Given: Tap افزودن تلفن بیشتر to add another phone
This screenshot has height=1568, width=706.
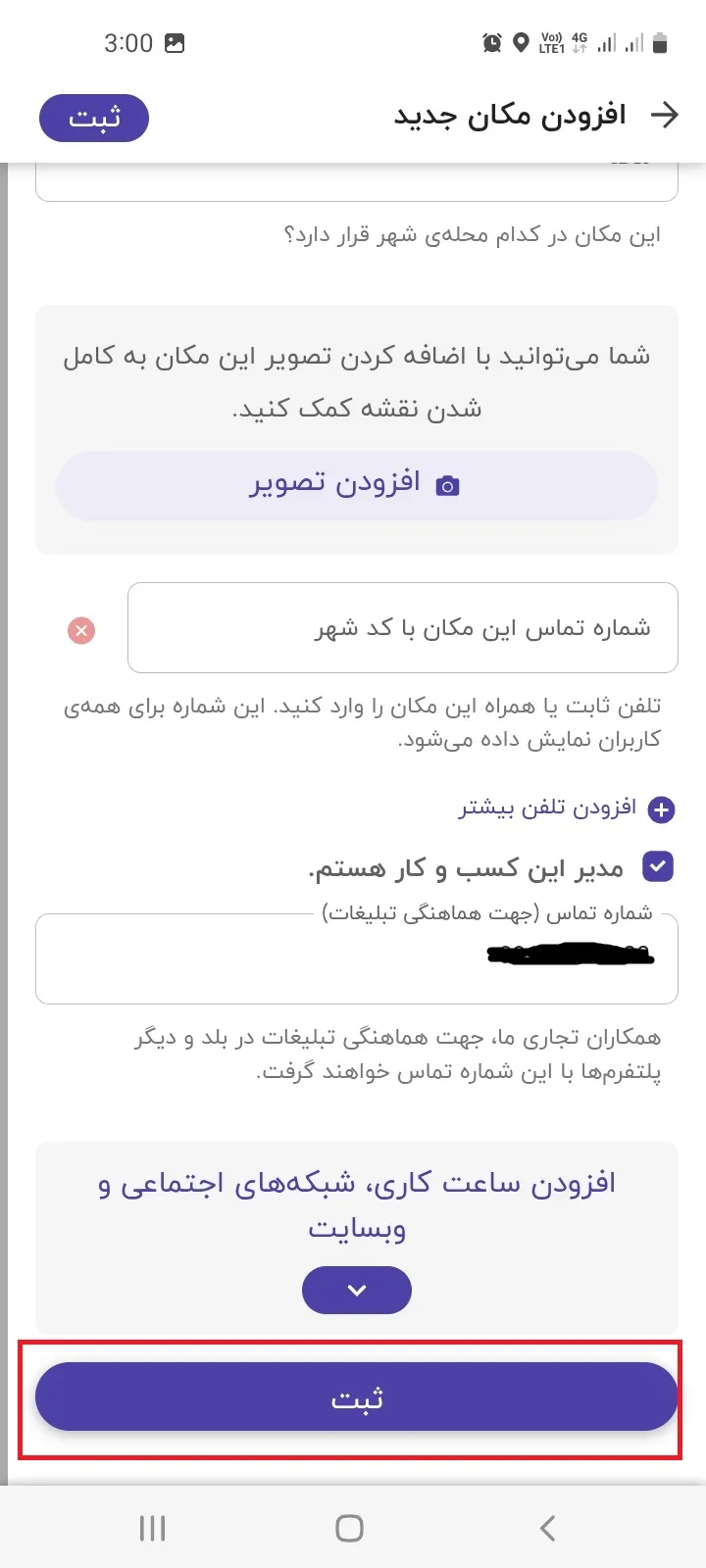Looking at the screenshot, I should point(567,808).
